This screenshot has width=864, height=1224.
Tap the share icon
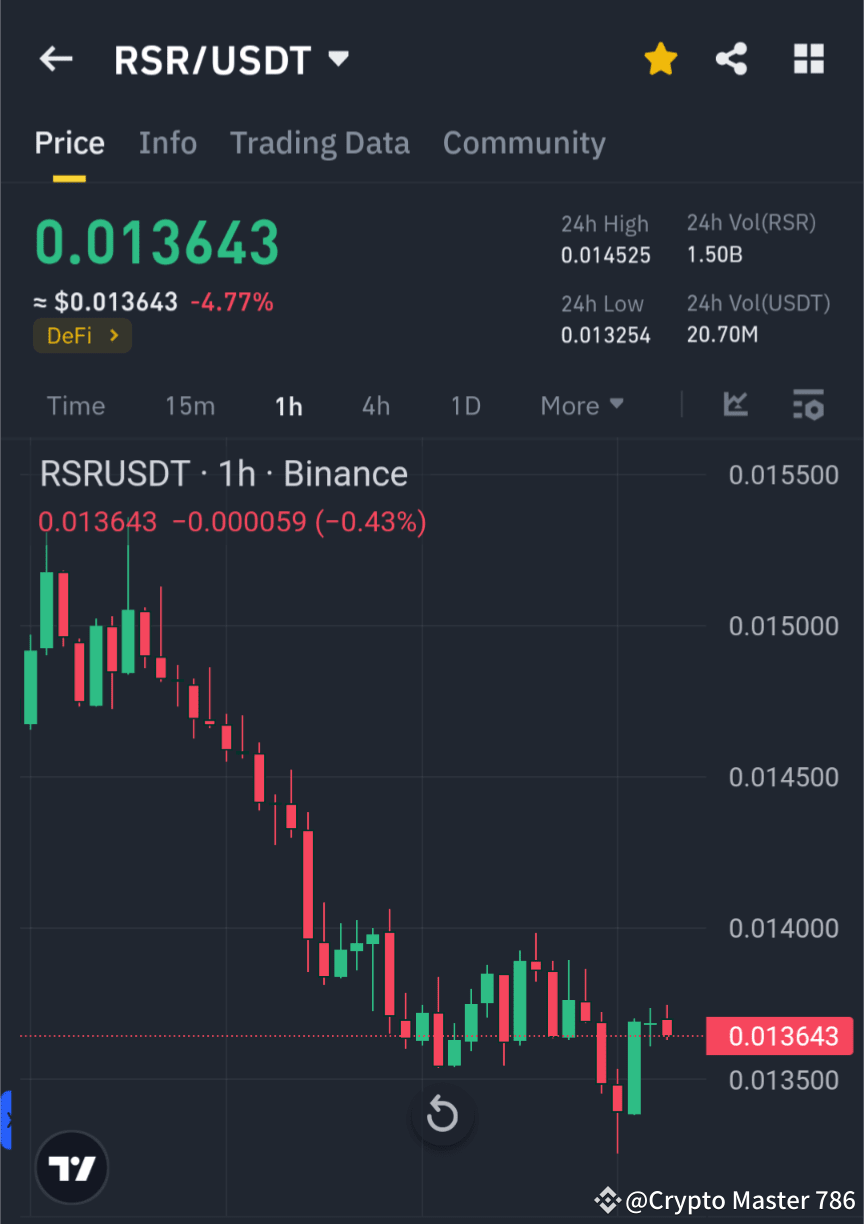[x=731, y=58]
